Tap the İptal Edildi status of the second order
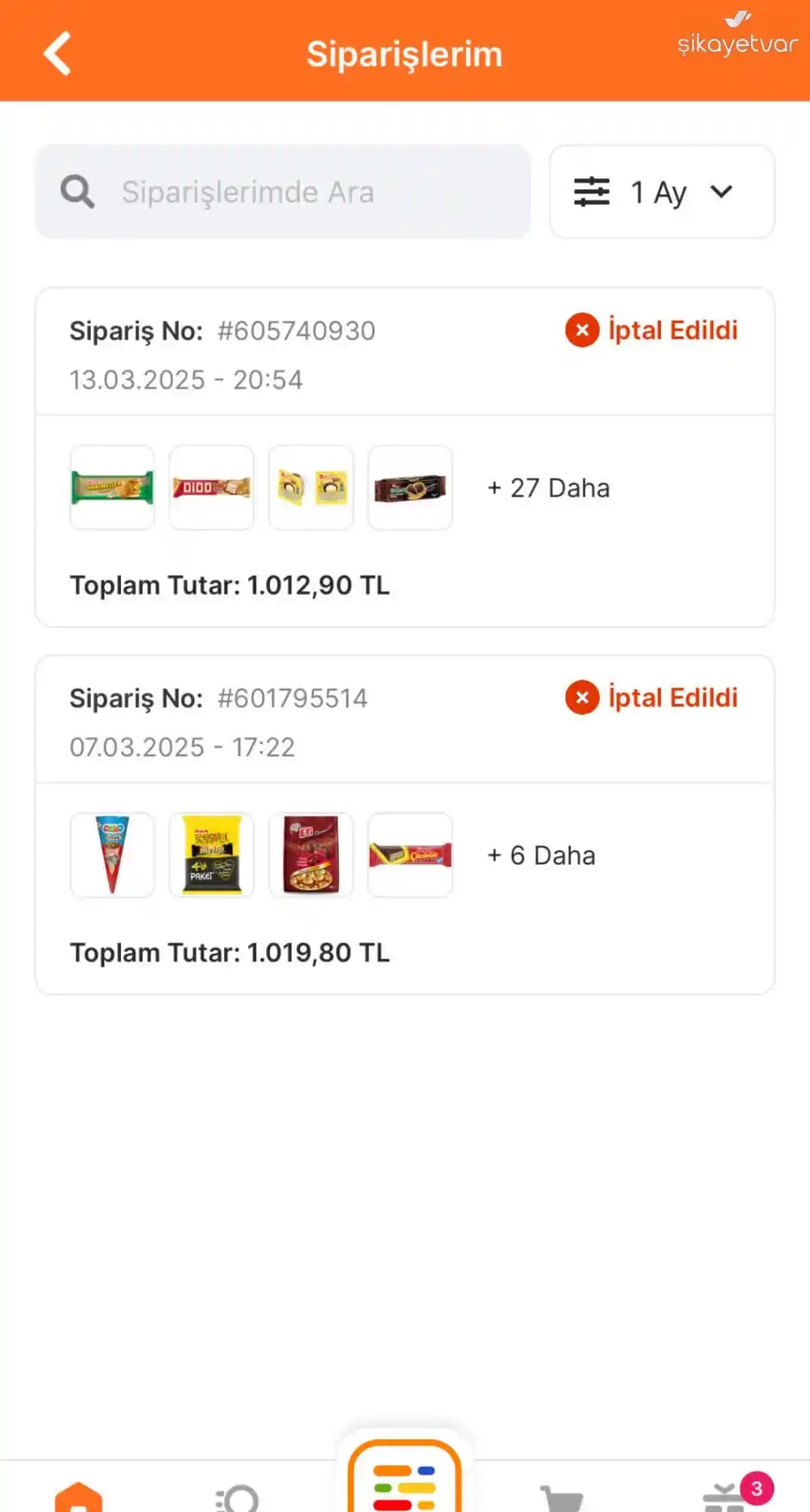 [x=673, y=697]
